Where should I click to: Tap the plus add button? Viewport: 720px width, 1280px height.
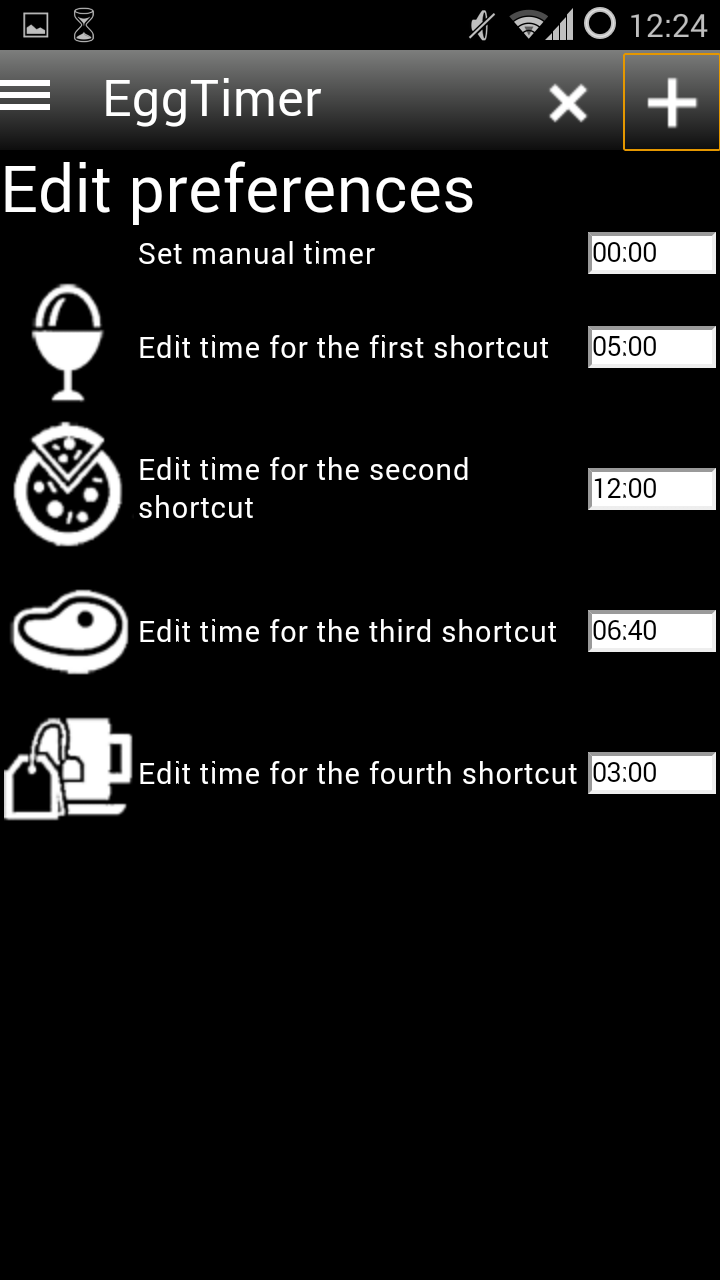click(x=671, y=102)
